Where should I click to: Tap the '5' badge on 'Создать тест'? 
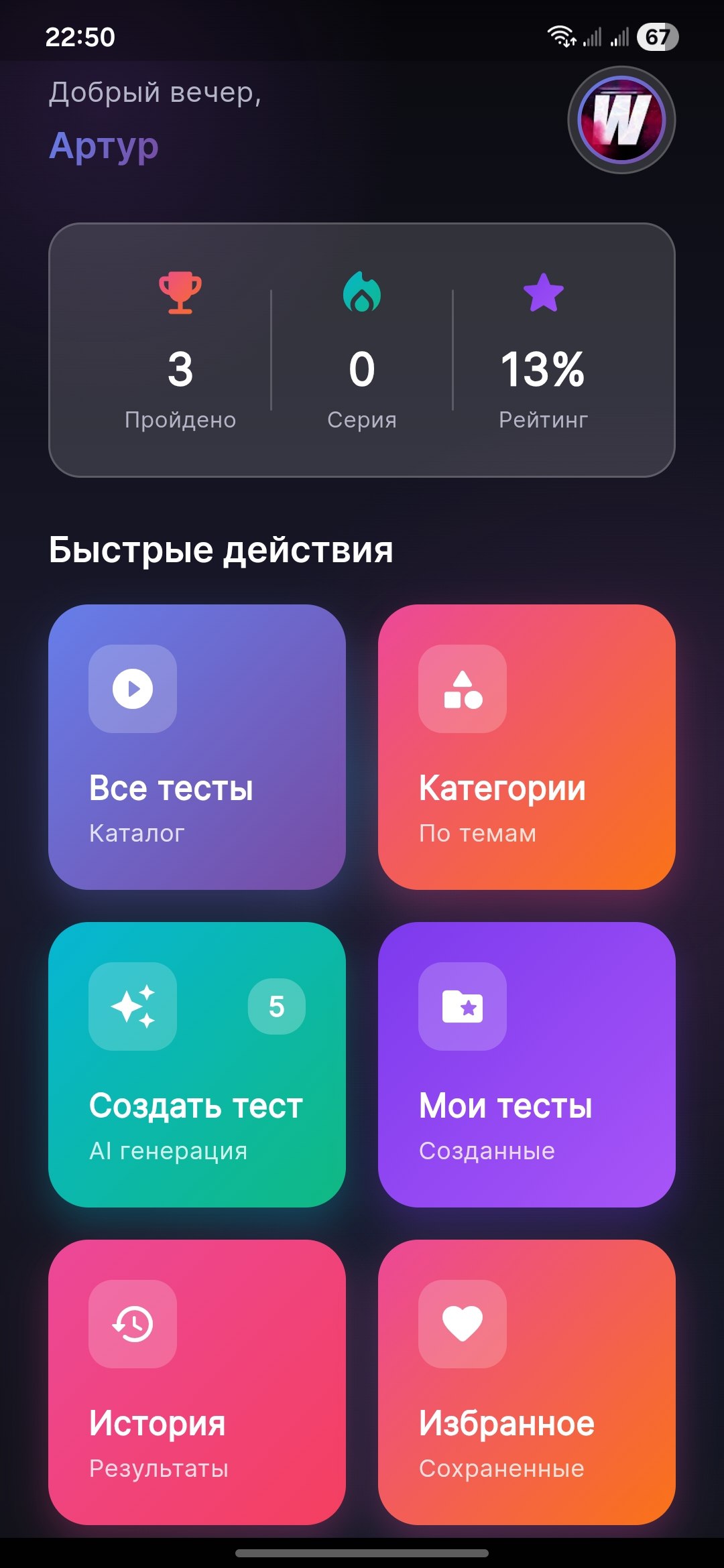(276, 1006)
